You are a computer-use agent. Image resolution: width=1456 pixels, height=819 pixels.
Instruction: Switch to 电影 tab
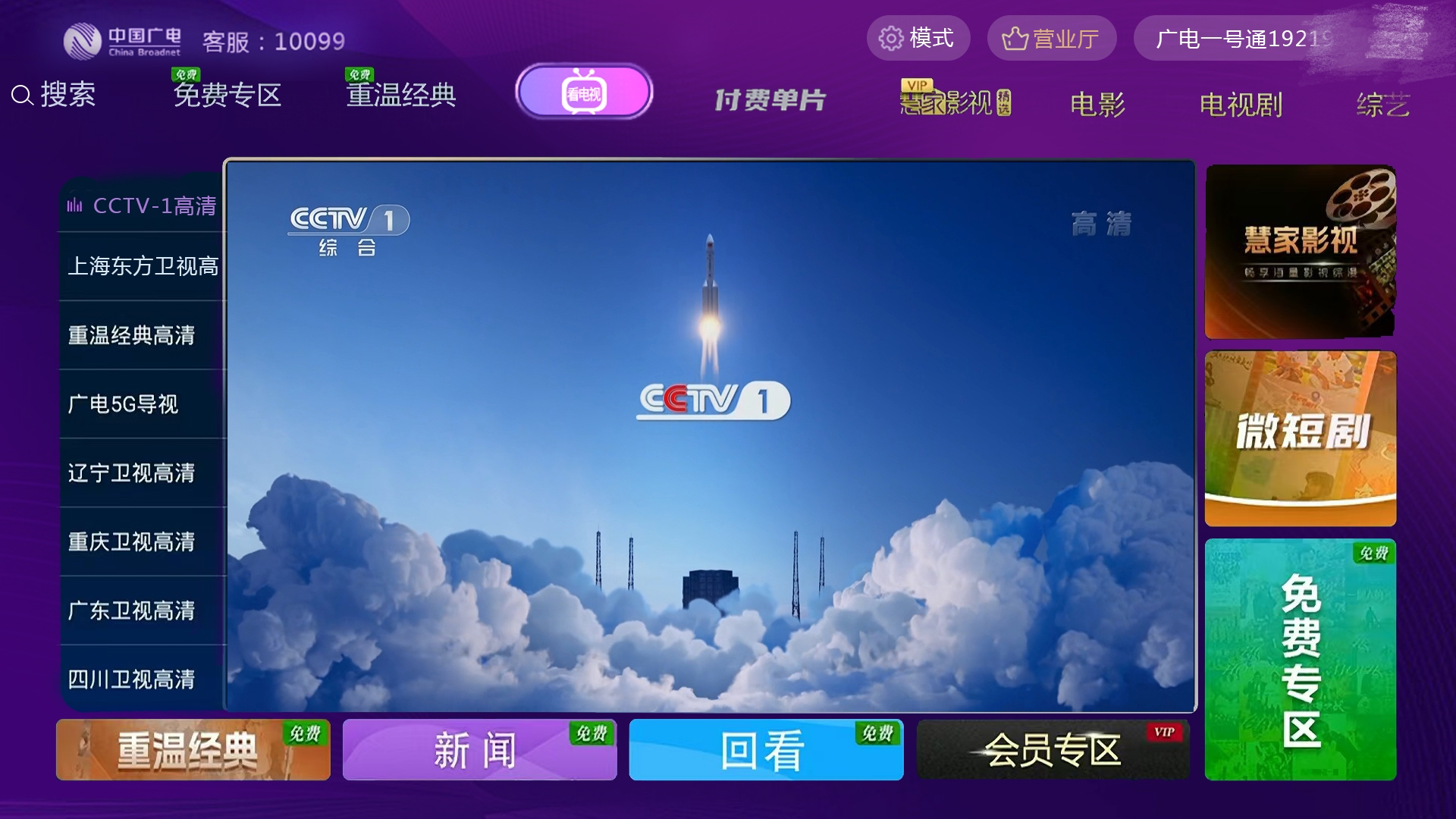pyautogui.click(x=1097, y=104)
